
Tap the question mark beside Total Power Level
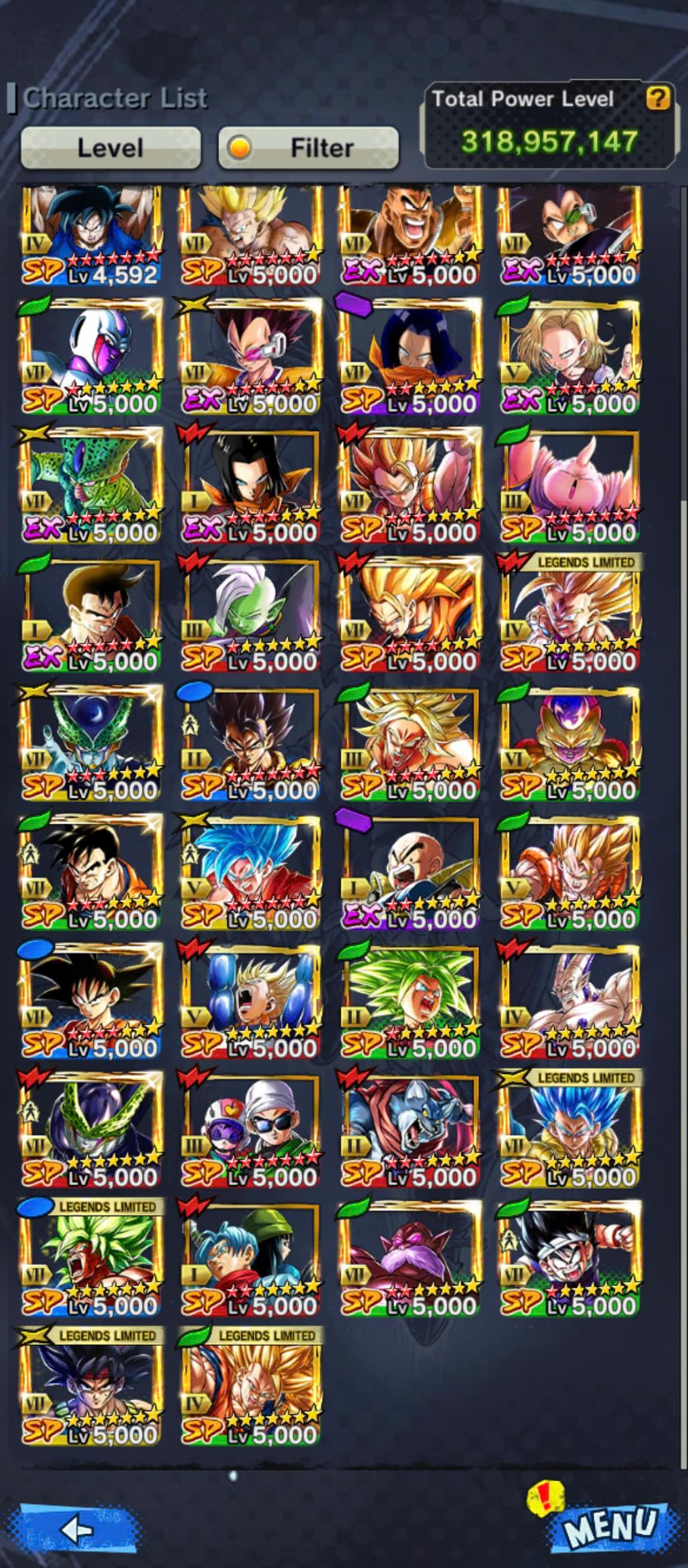coord(658,99)
